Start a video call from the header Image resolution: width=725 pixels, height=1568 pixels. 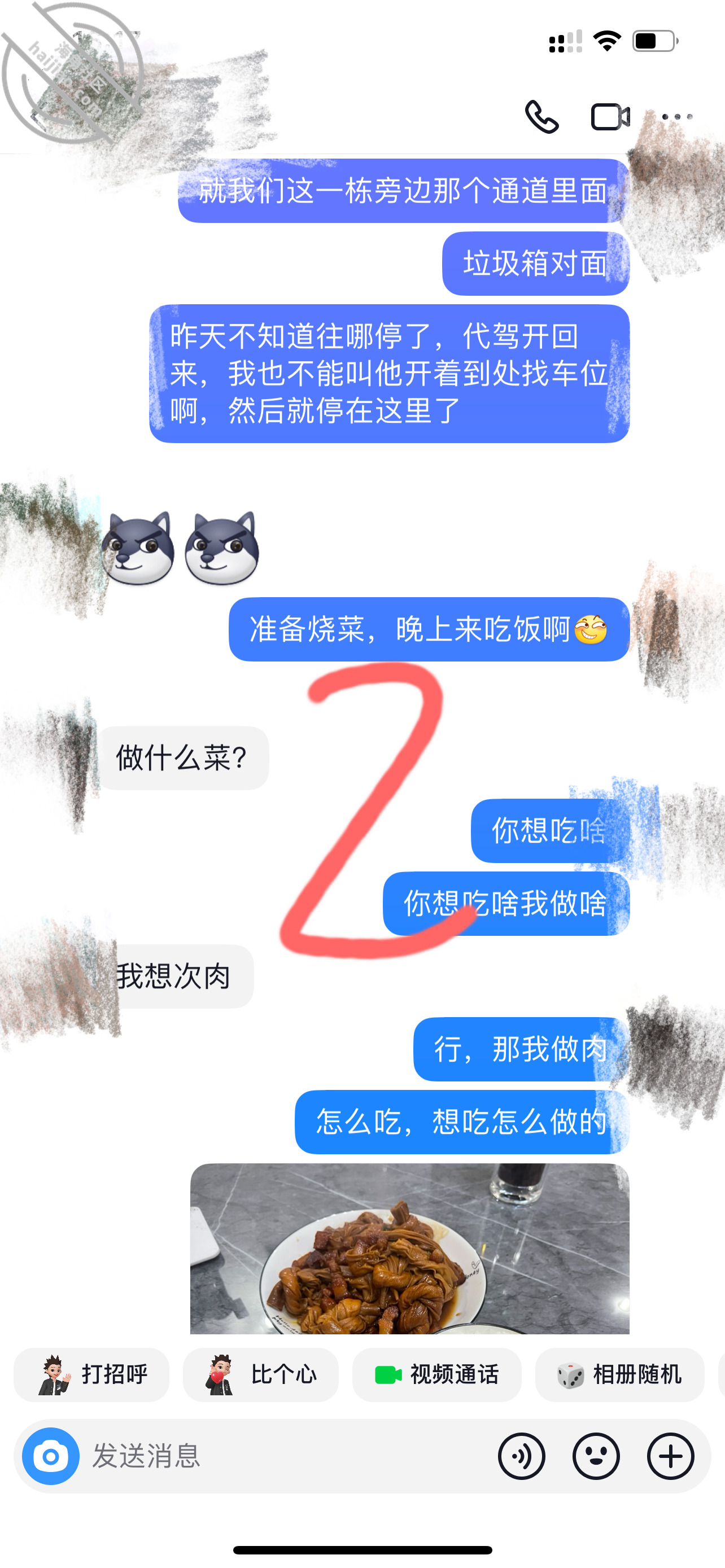610,117
